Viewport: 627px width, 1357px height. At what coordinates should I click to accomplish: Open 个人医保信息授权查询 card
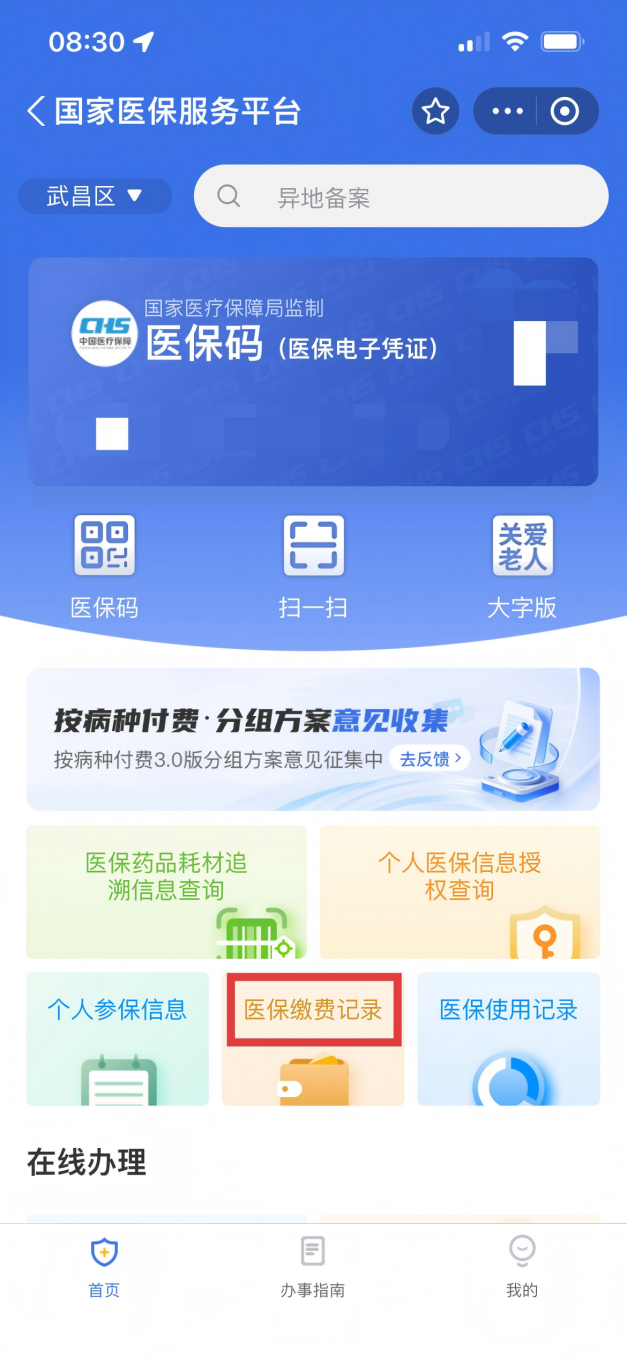(459, 892)
